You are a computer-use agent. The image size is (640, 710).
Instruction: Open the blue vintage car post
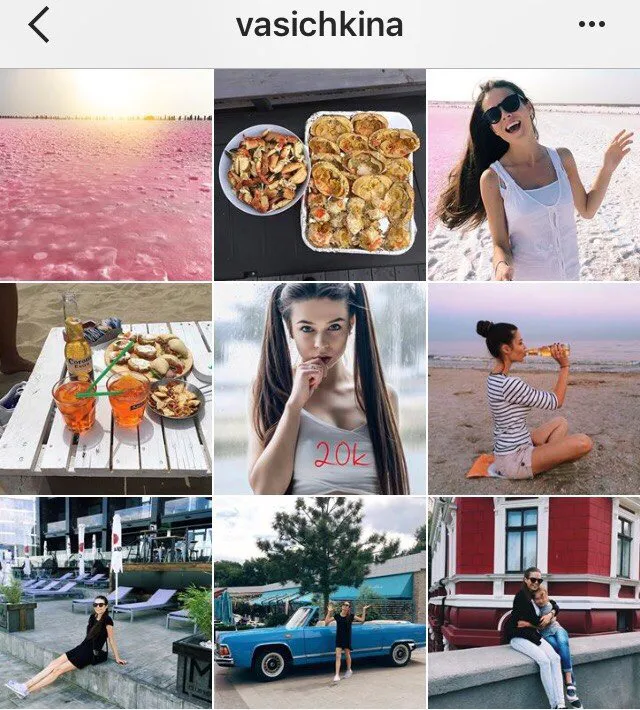click(x=320, y=602)
